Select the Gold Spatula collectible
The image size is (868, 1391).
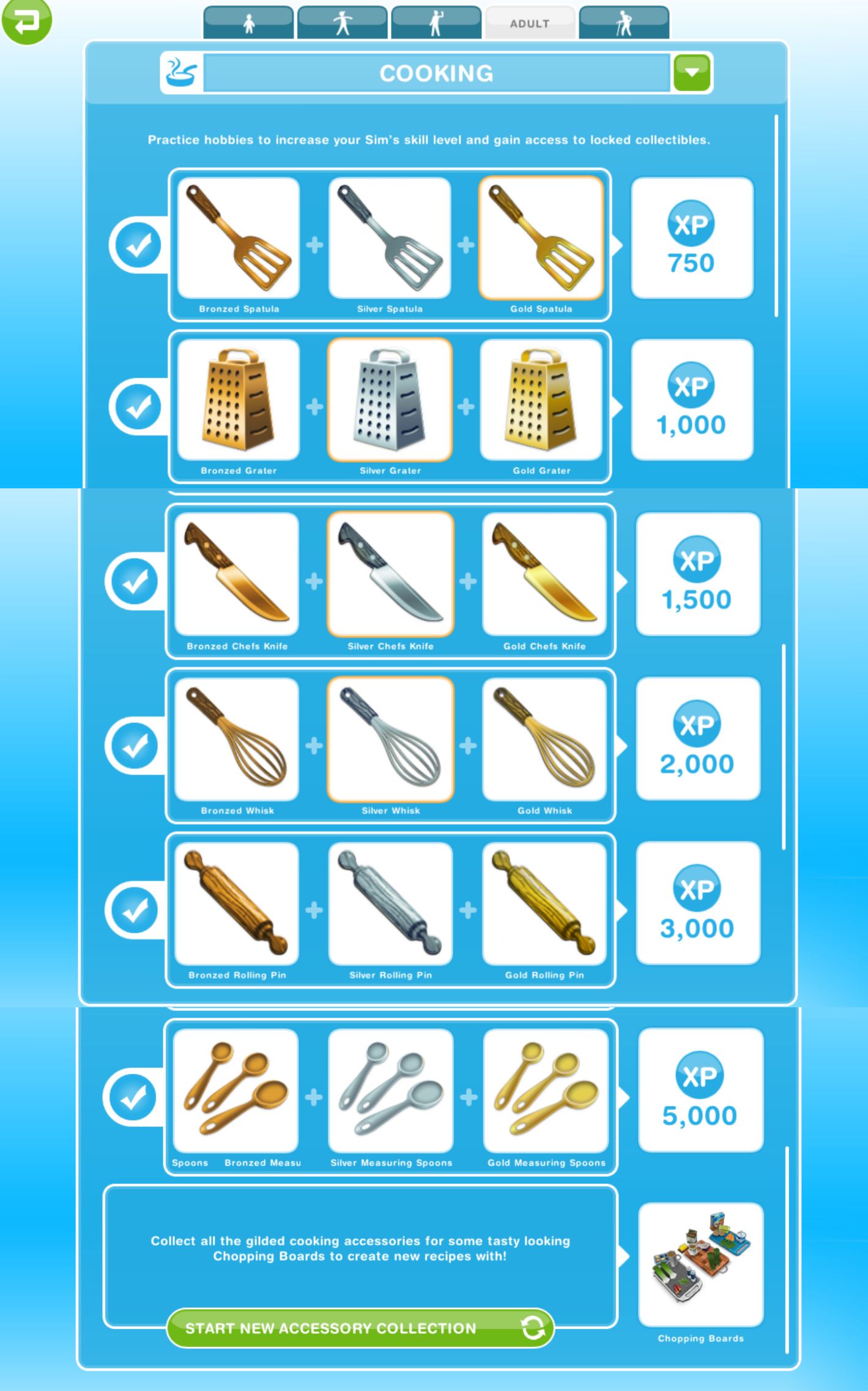click(x=541, y=239)
